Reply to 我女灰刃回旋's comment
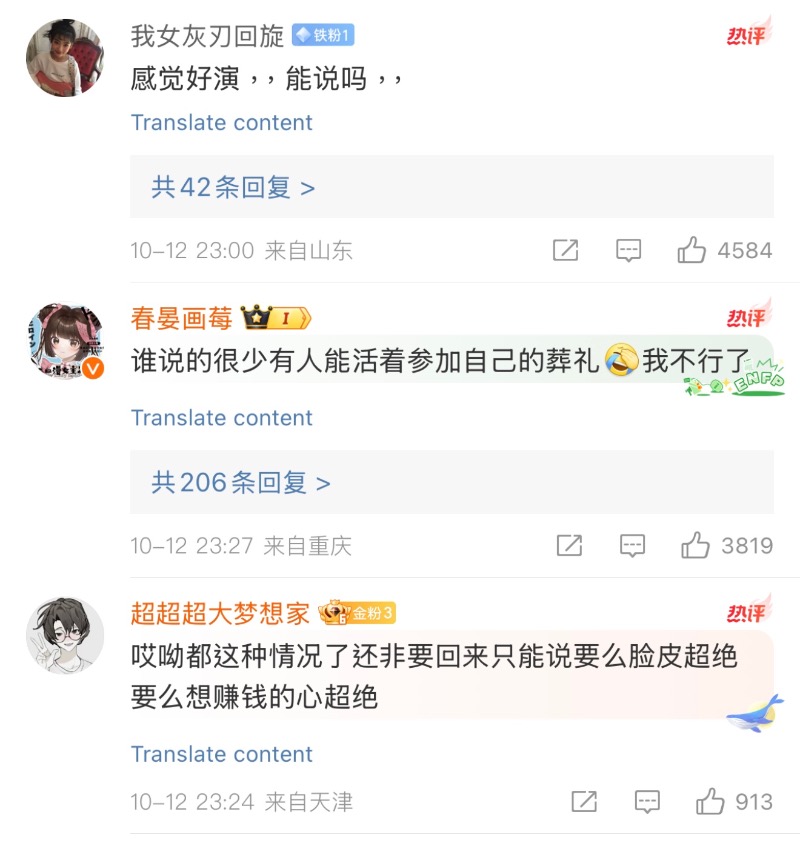Image resolution: width=800 pixels, height=843 pixels. 628,250
